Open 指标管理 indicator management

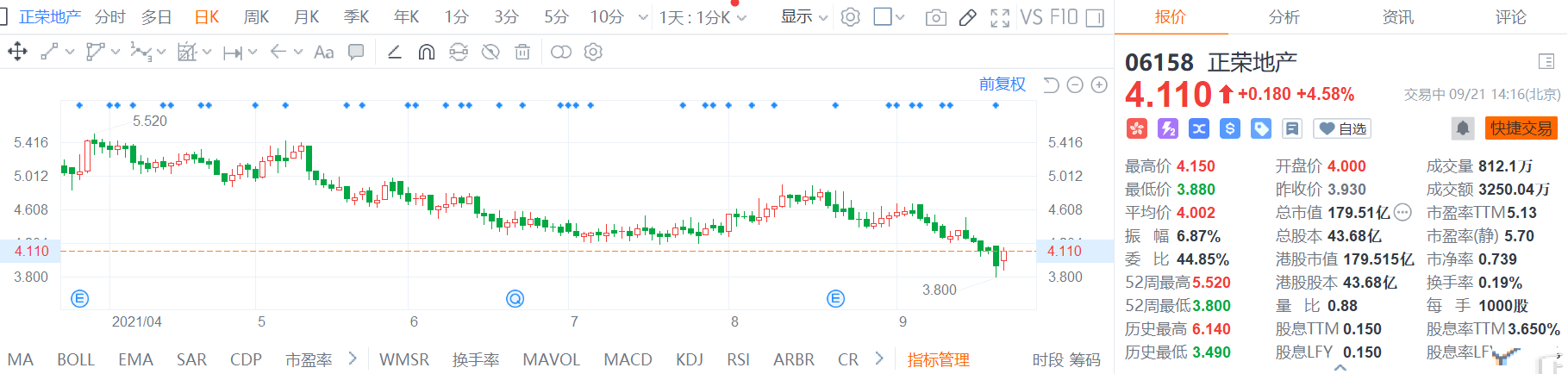pyautogui.click(x=938, y=359)
